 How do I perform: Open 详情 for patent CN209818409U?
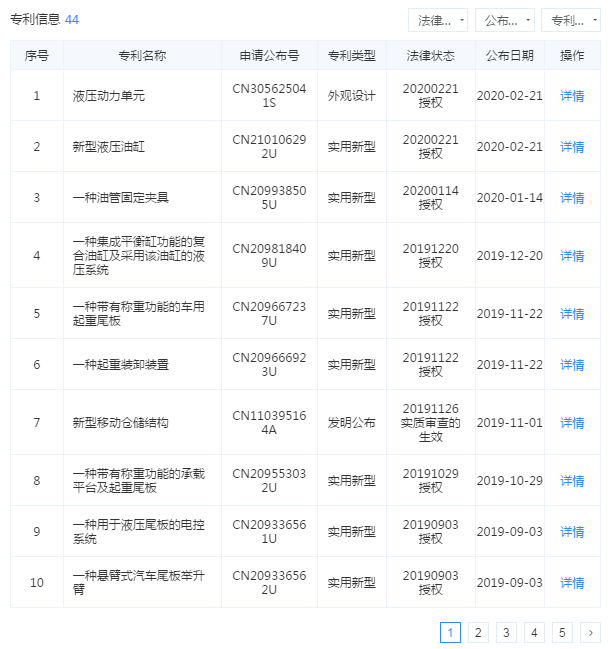coord(572,256)
